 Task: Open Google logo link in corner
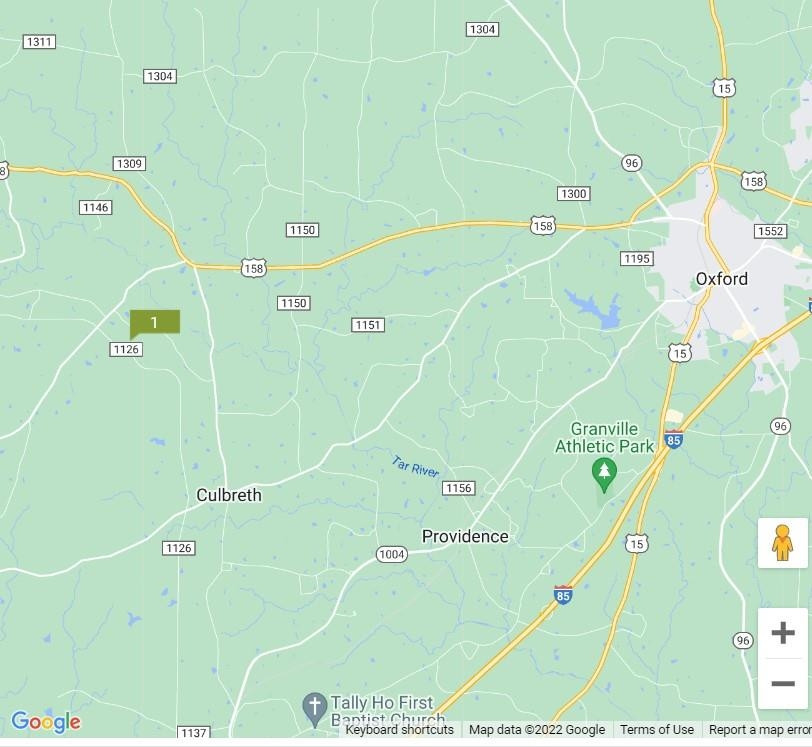pos(46,722)
